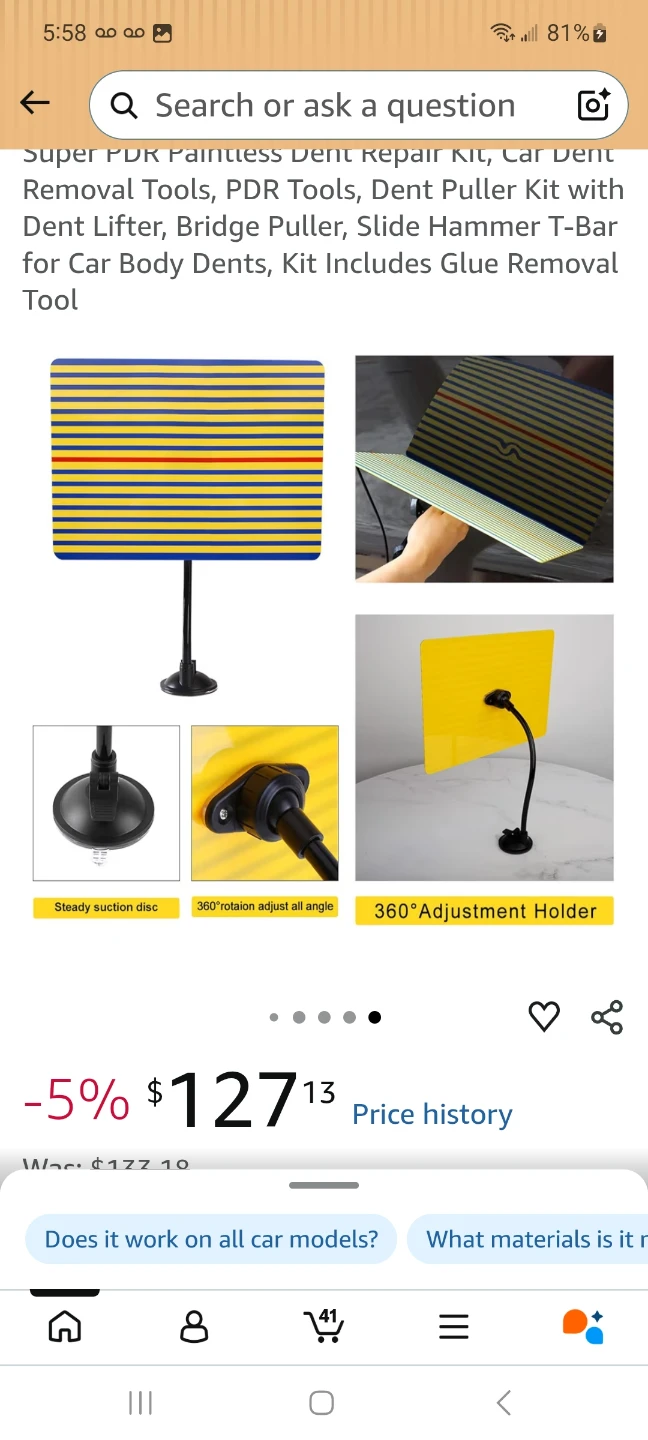Image resolution: width=648 pixels, height=1440 pixels.
Task: Open the shopping cart with 41 items
Action: click(x=323, y=1325)
